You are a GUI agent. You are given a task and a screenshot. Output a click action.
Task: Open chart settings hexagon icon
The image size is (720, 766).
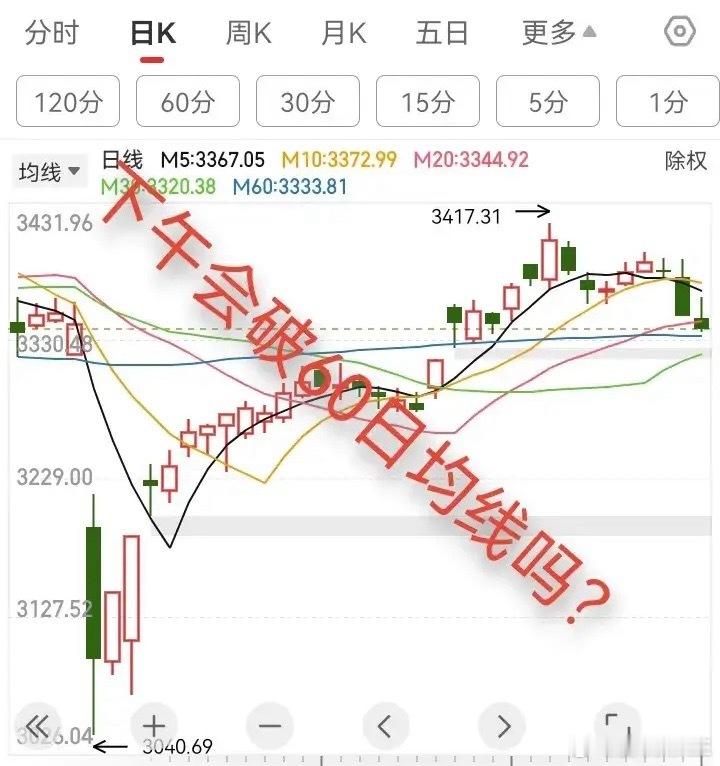pos(679,32)
